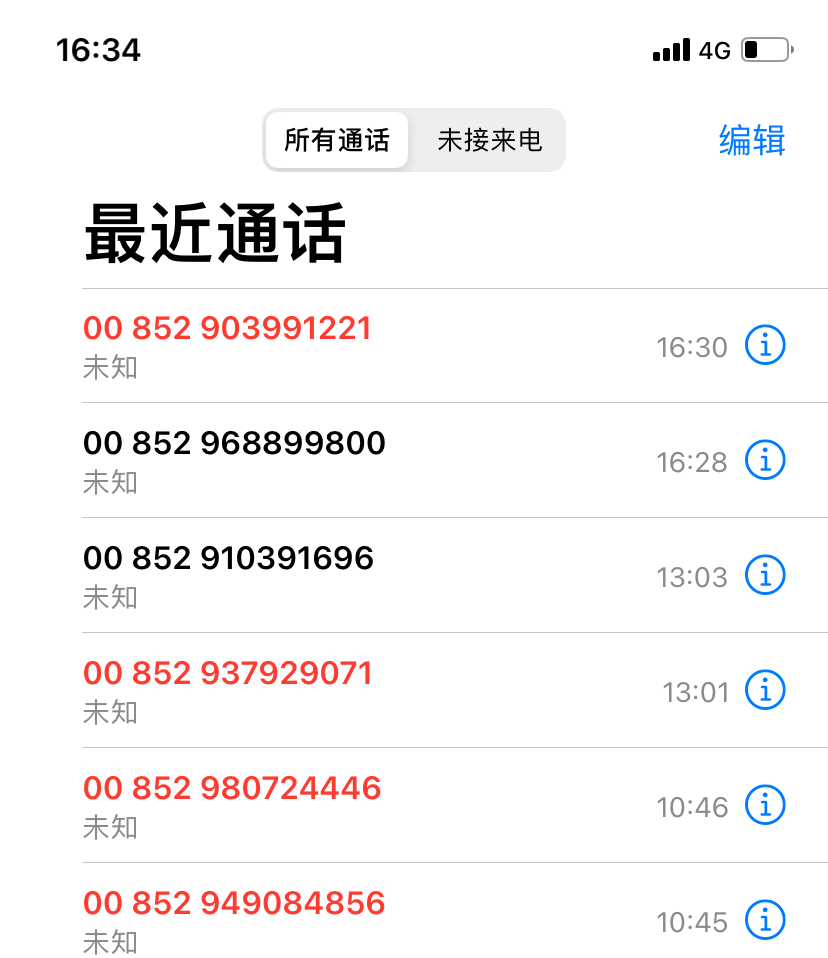Open details for the 13:03 call entry
Viewport: 828px width, 958px height.
(764, 575)
